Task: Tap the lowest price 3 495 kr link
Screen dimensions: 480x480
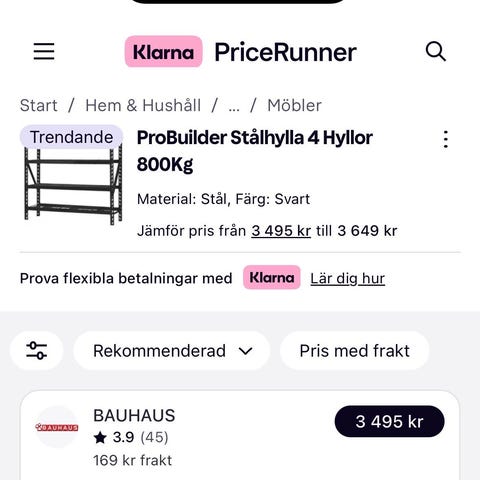Action: pos(281,231)
